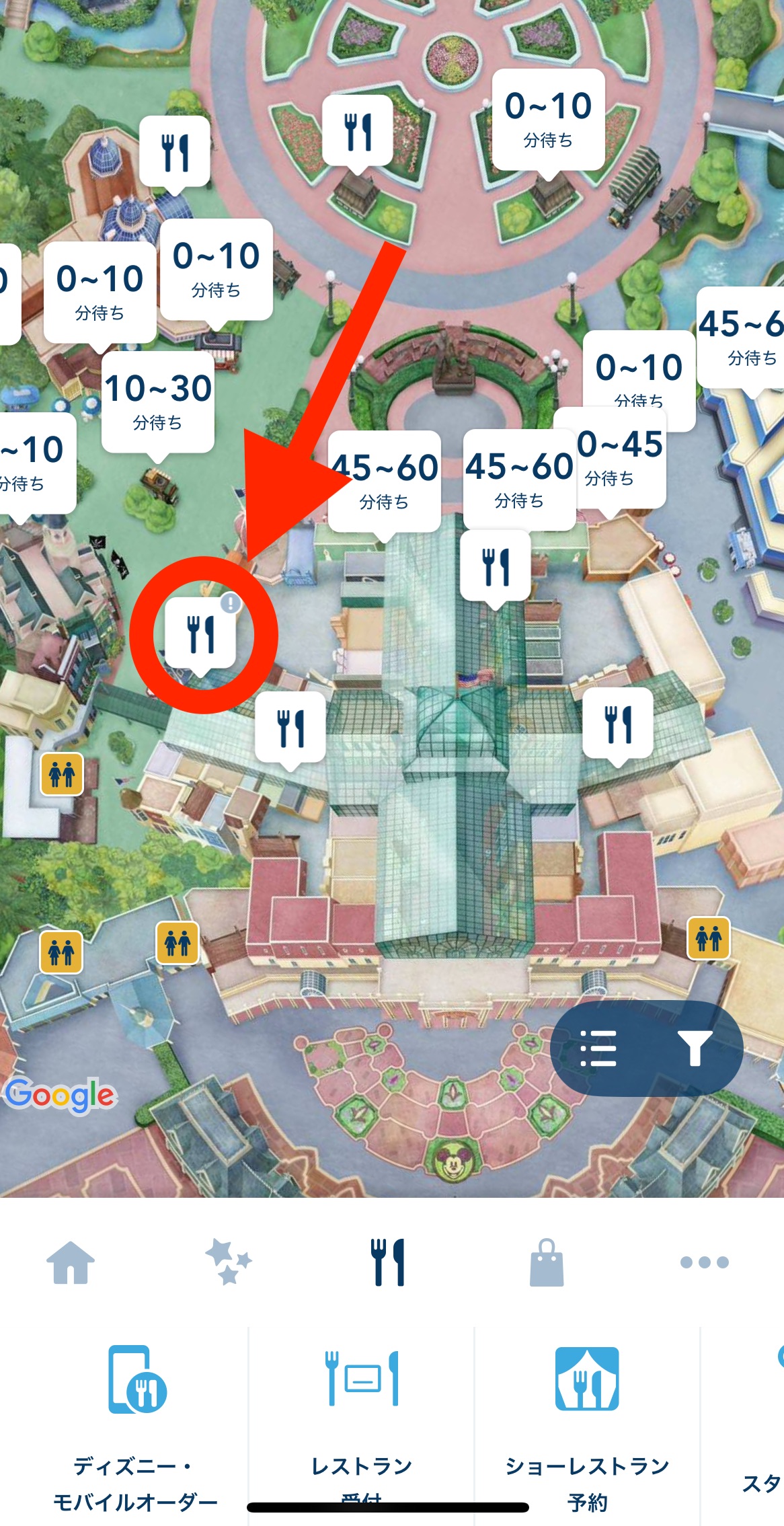Screen dimensions: 784x1526
Task: Open レストラン受付
Action: (x=362, y=1426)
